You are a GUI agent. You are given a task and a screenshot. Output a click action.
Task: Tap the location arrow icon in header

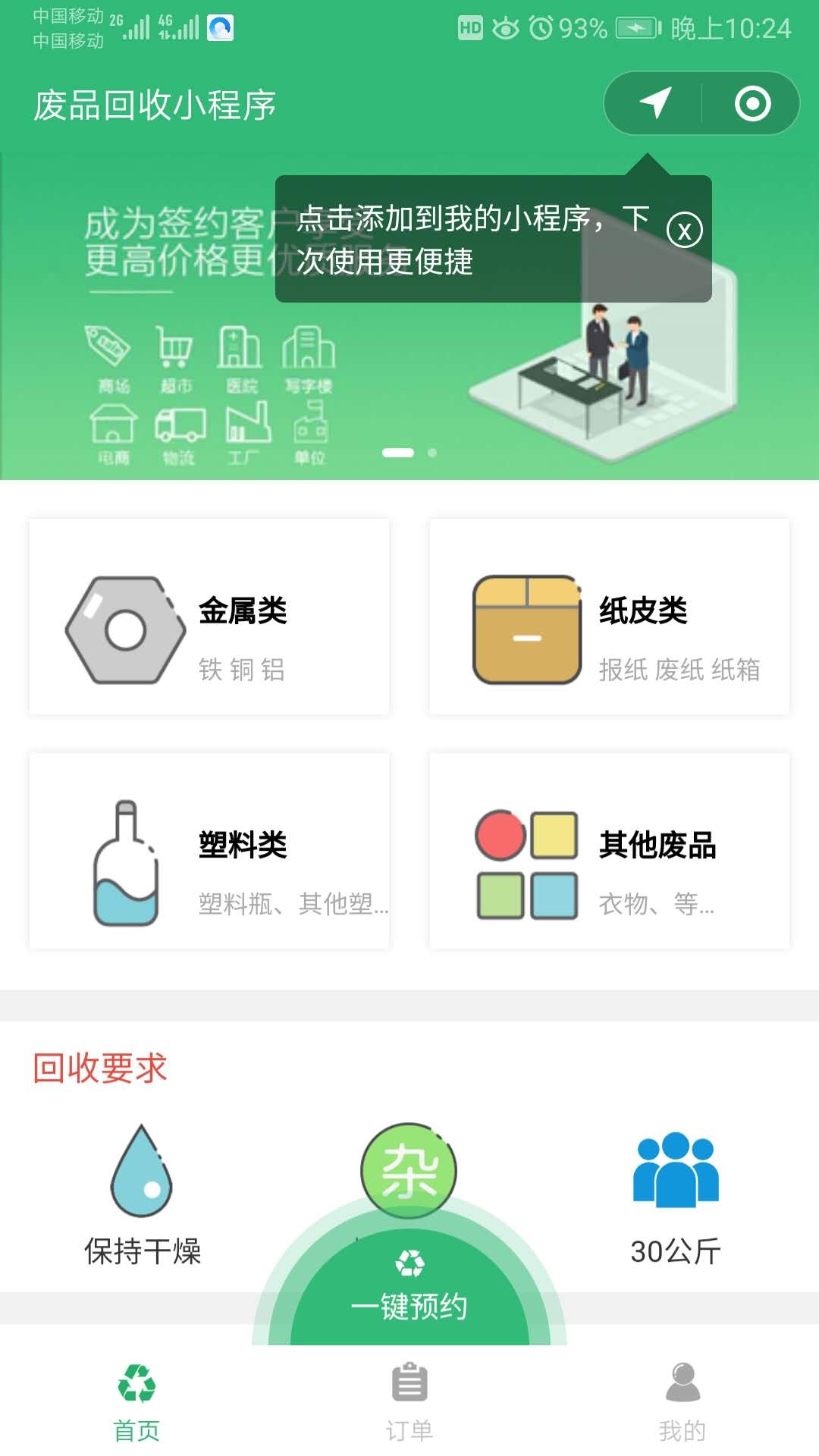(x=655, y=103)
